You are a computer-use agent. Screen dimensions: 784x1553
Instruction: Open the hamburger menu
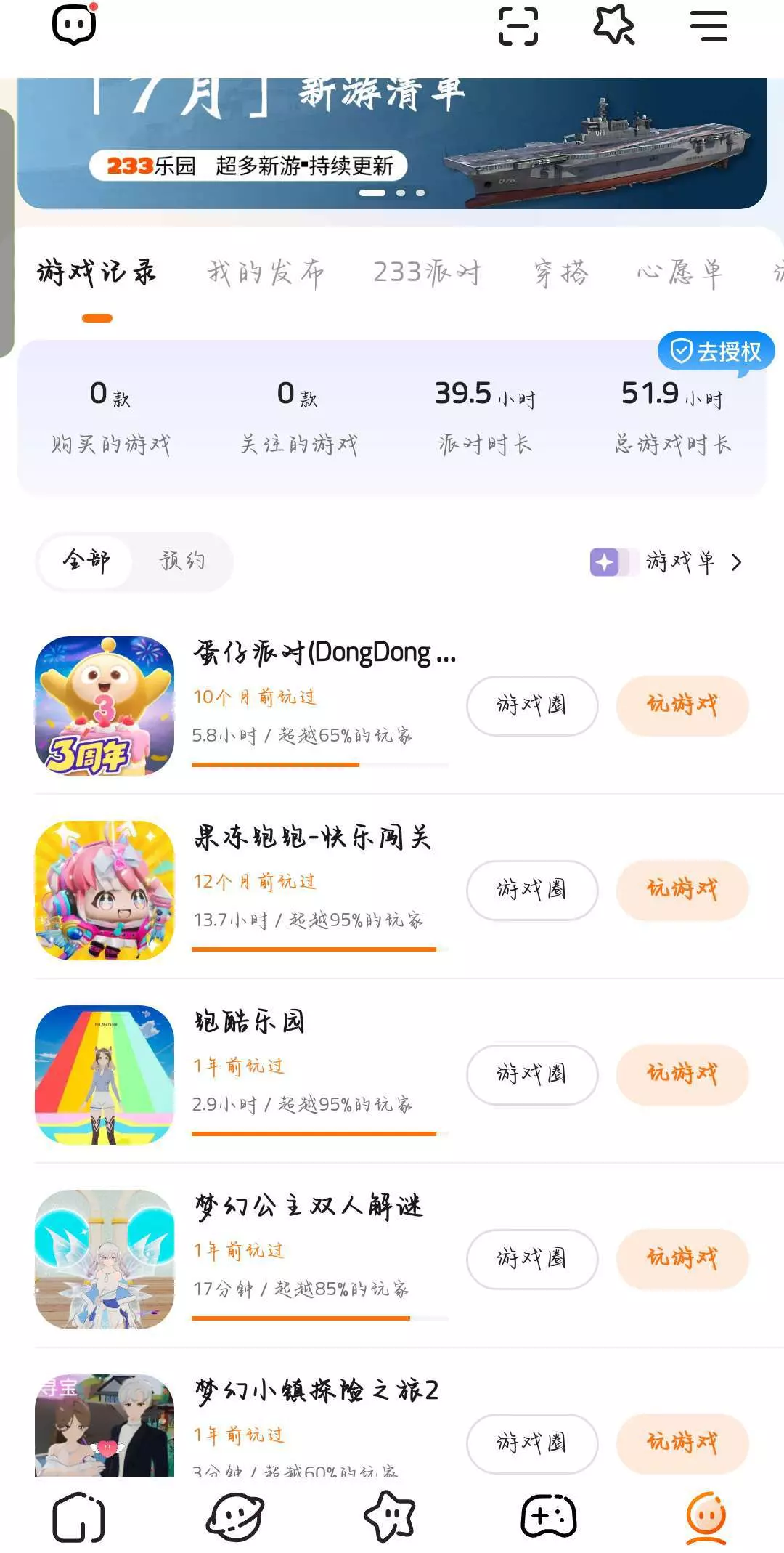709,26
